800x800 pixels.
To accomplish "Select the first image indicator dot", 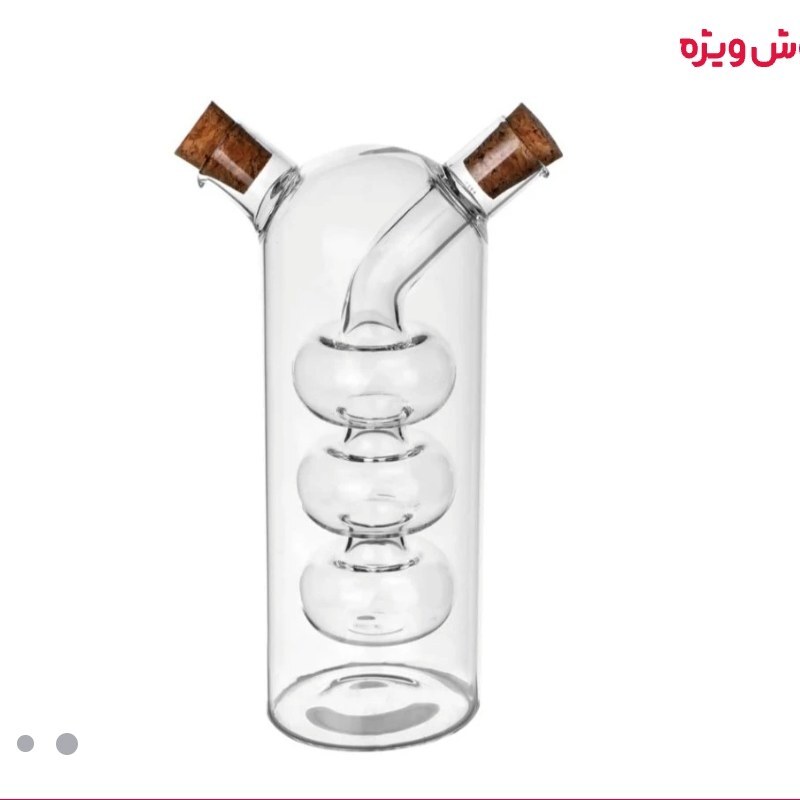I will [26, 743].
